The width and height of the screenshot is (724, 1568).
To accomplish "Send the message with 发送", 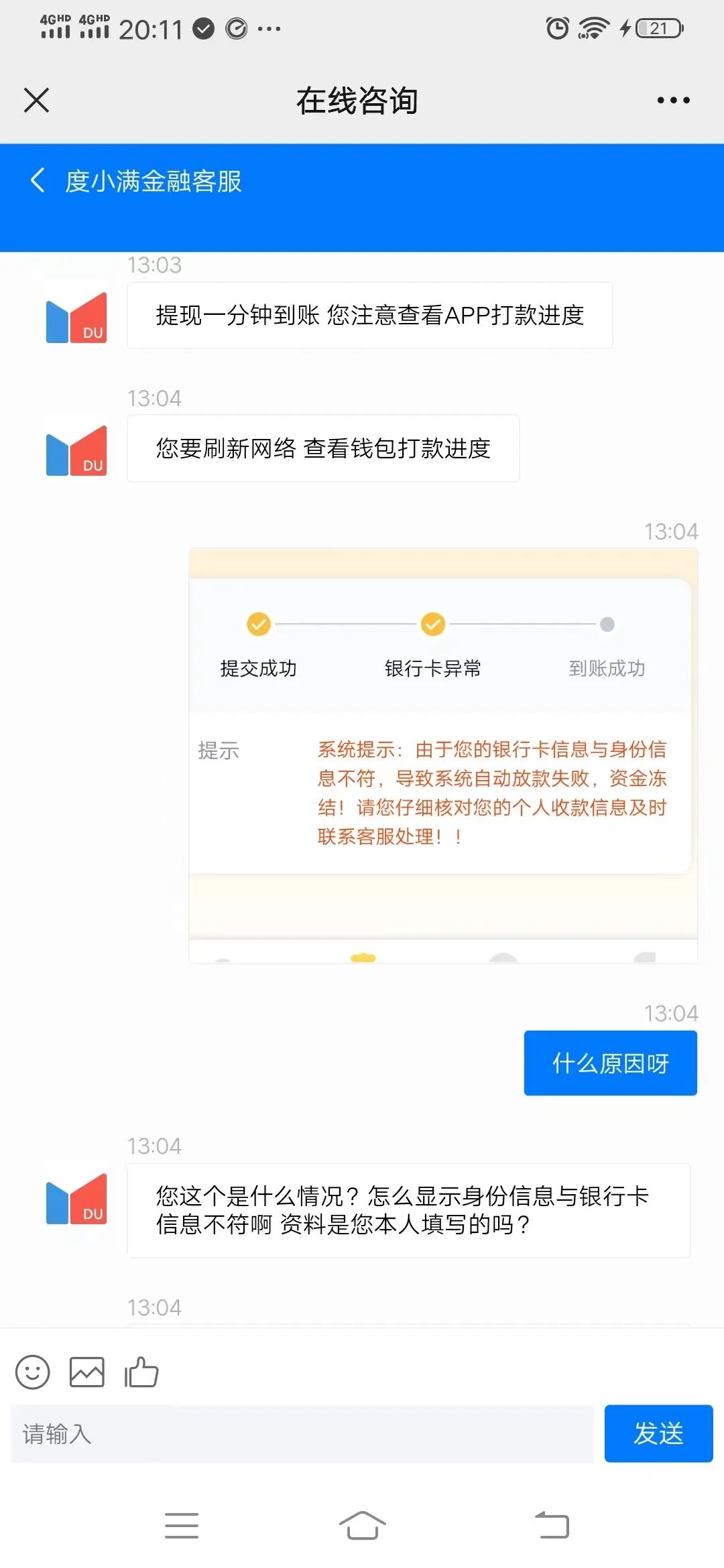I will point(658,1433).
